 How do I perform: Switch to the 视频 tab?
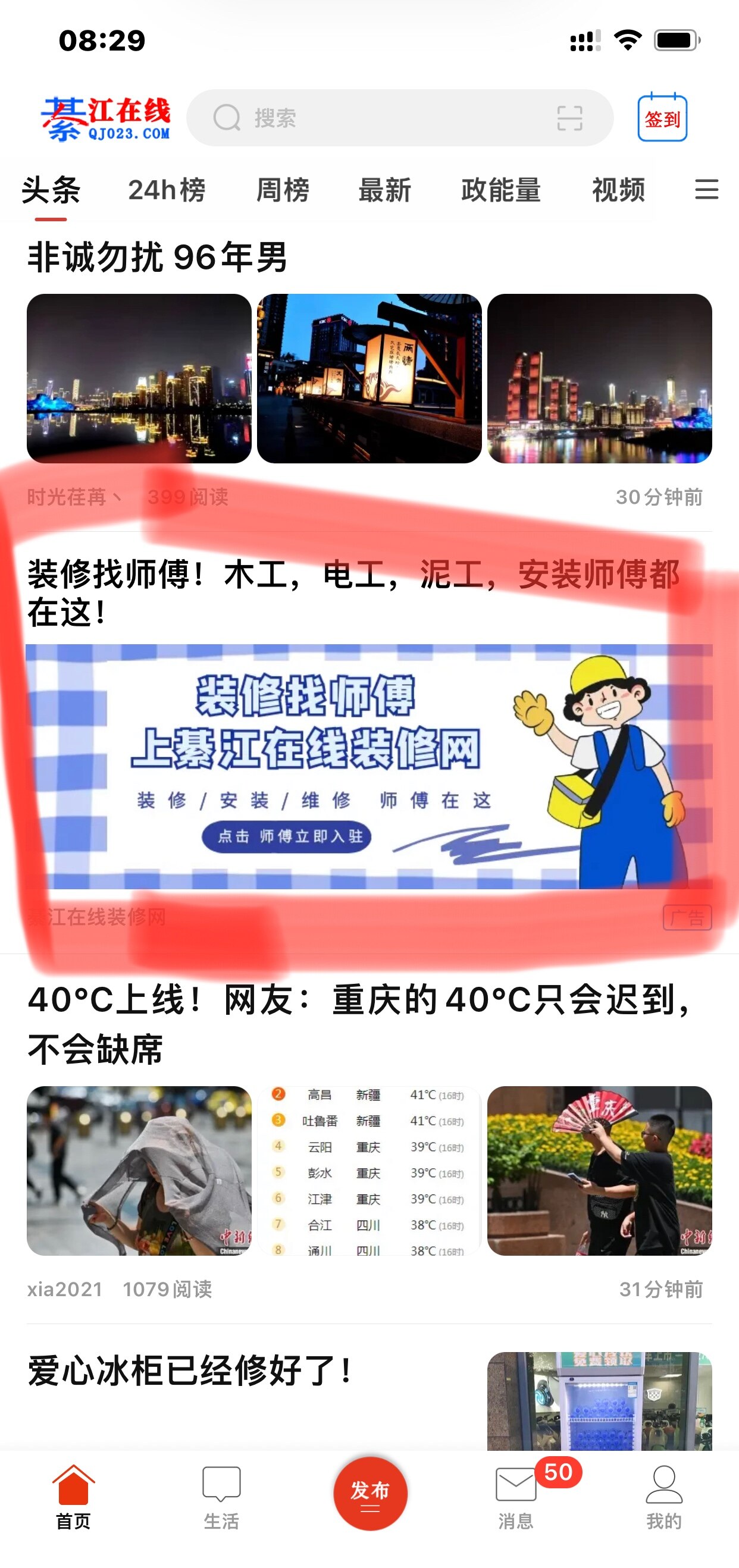point(618,190)
